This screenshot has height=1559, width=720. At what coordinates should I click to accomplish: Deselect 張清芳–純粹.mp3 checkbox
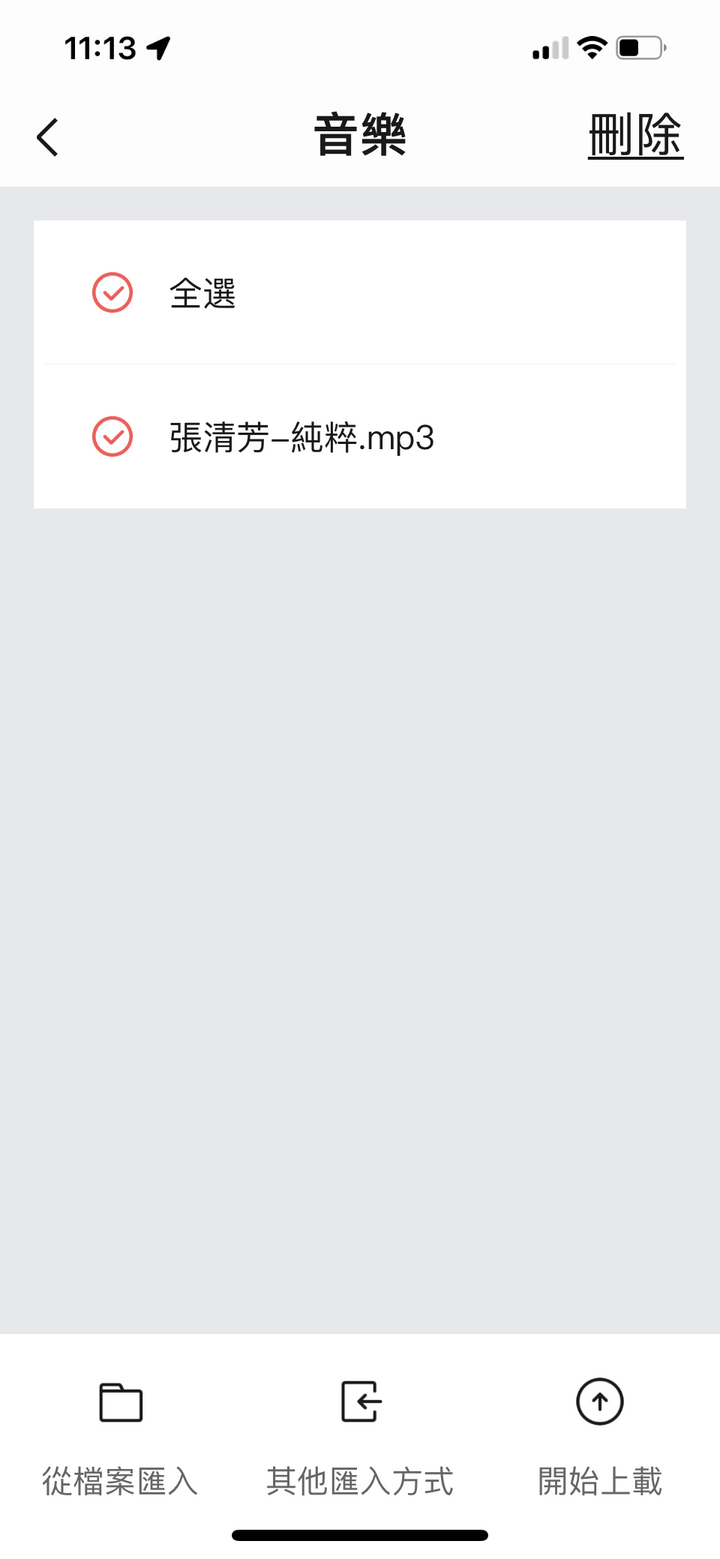coord(113,436)
